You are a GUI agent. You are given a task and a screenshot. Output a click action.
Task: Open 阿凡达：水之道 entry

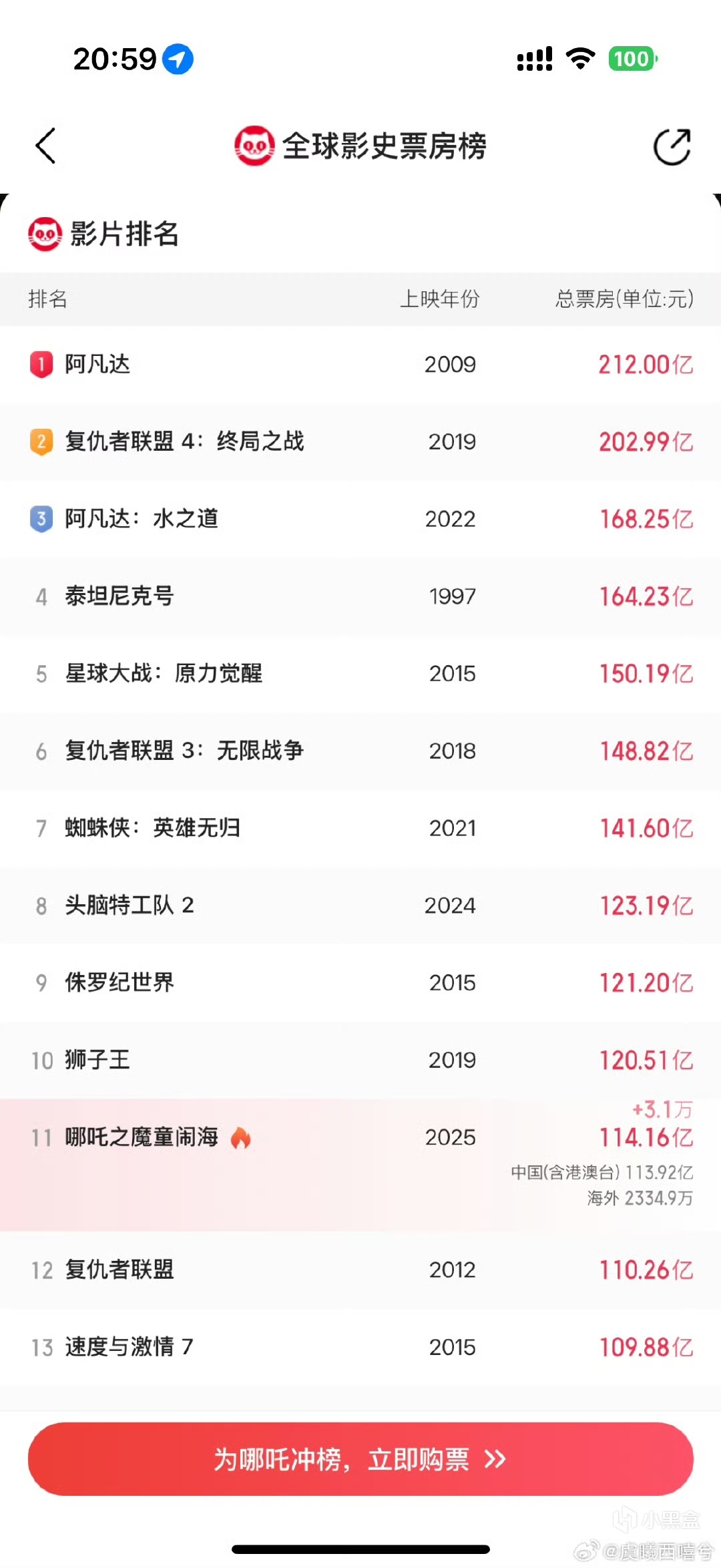click(360, 519)
